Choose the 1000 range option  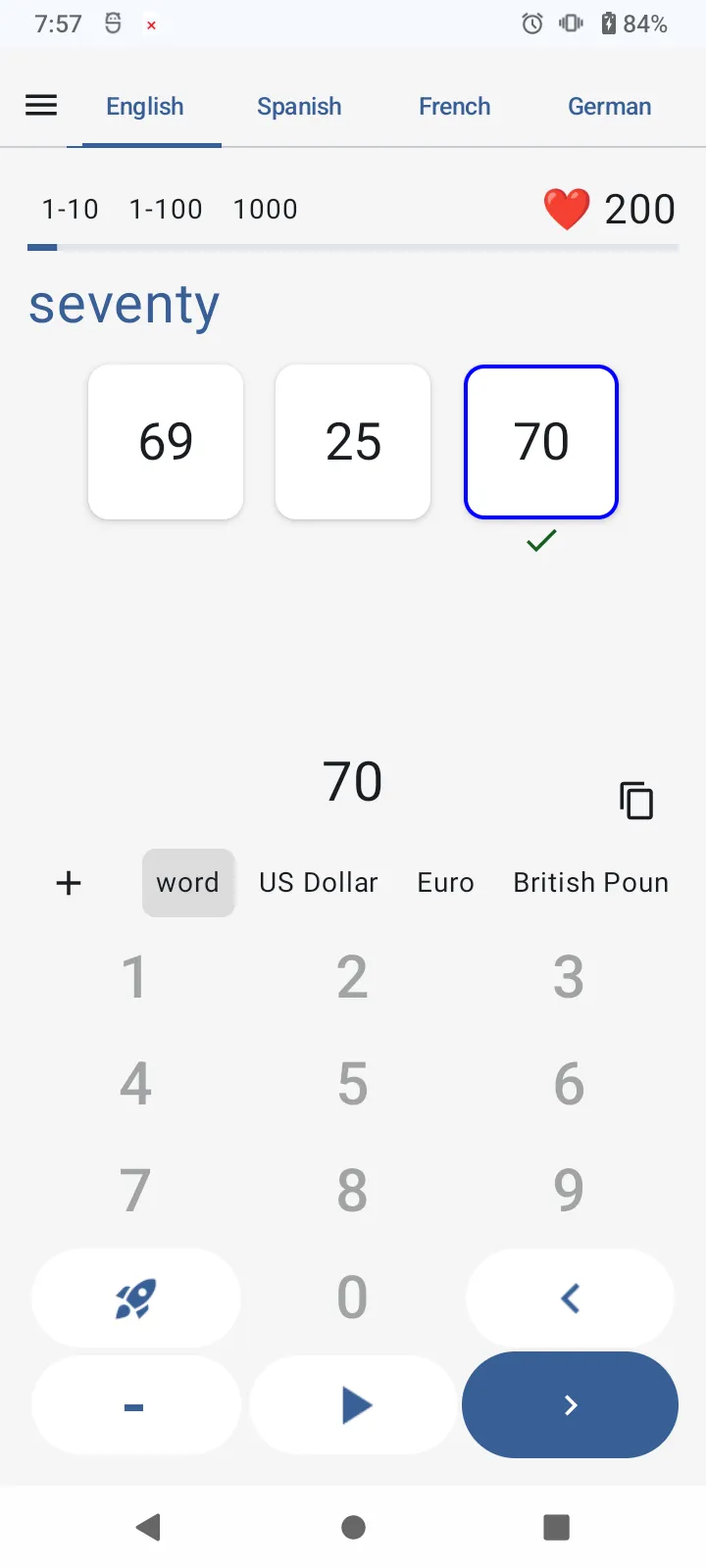tap(265, 209)
